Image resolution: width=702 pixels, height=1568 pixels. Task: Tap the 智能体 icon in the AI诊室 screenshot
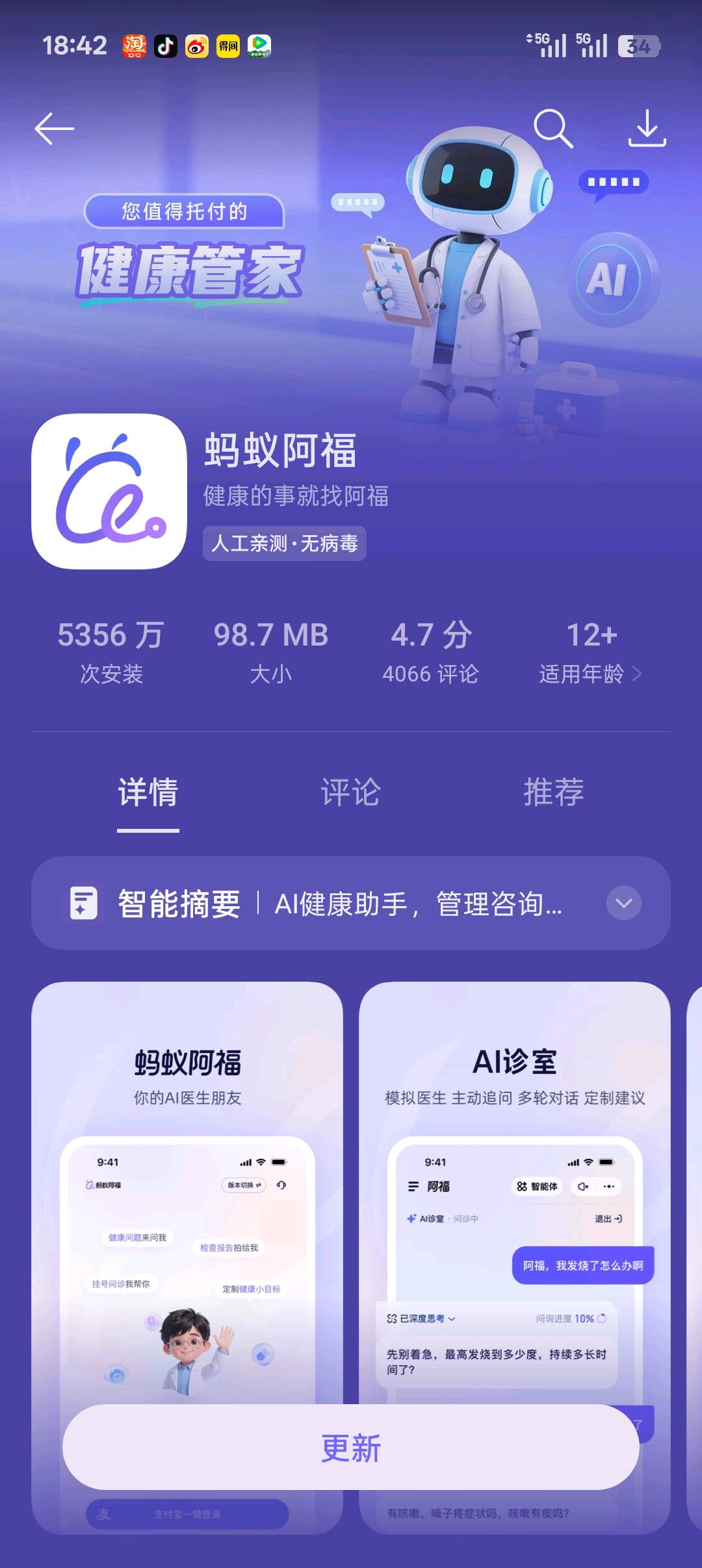[x=538, y=1187]
